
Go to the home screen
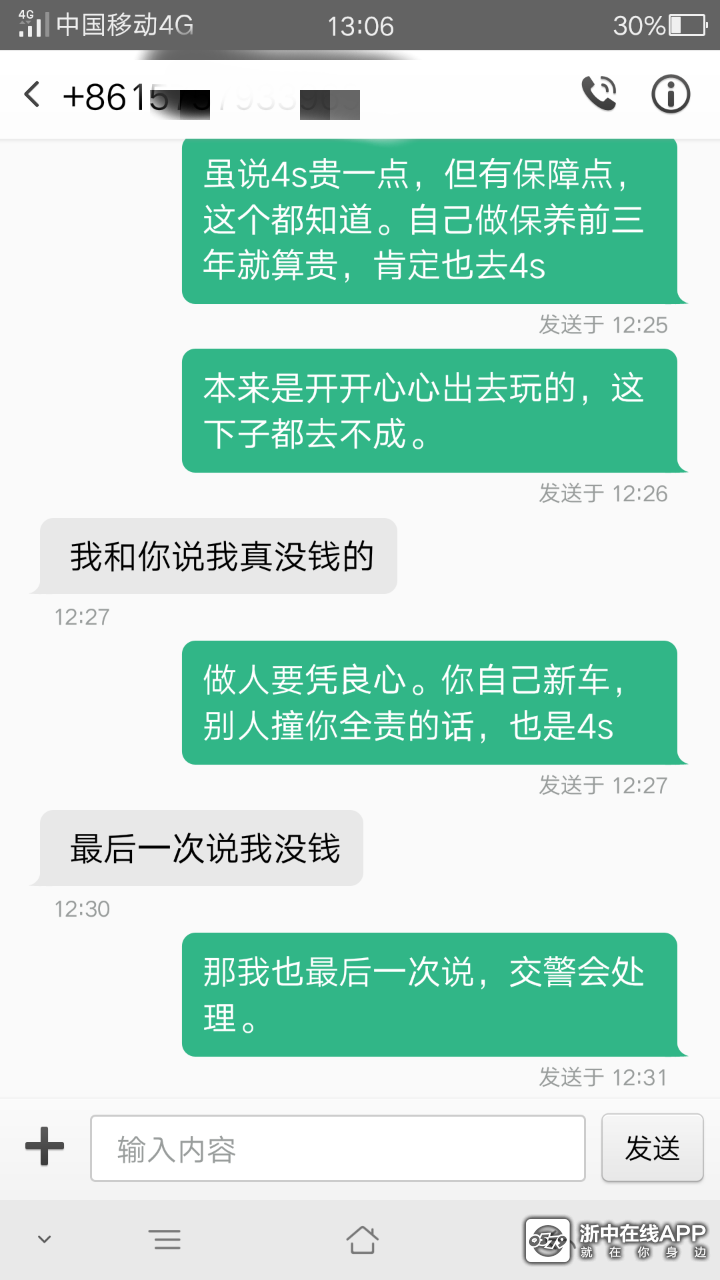click(x=362, y=1240)
